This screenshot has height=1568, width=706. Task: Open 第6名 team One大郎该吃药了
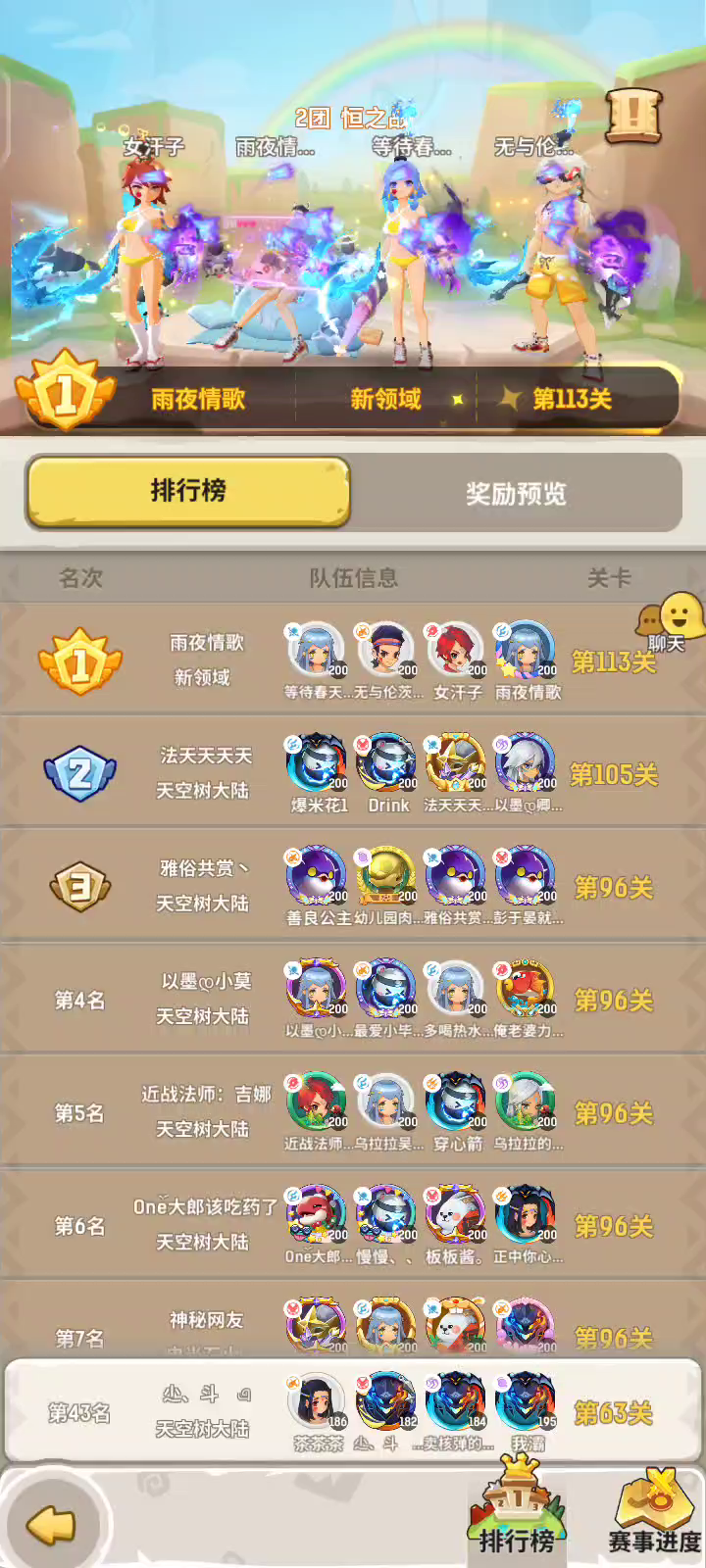click(x=353, y=1223)
